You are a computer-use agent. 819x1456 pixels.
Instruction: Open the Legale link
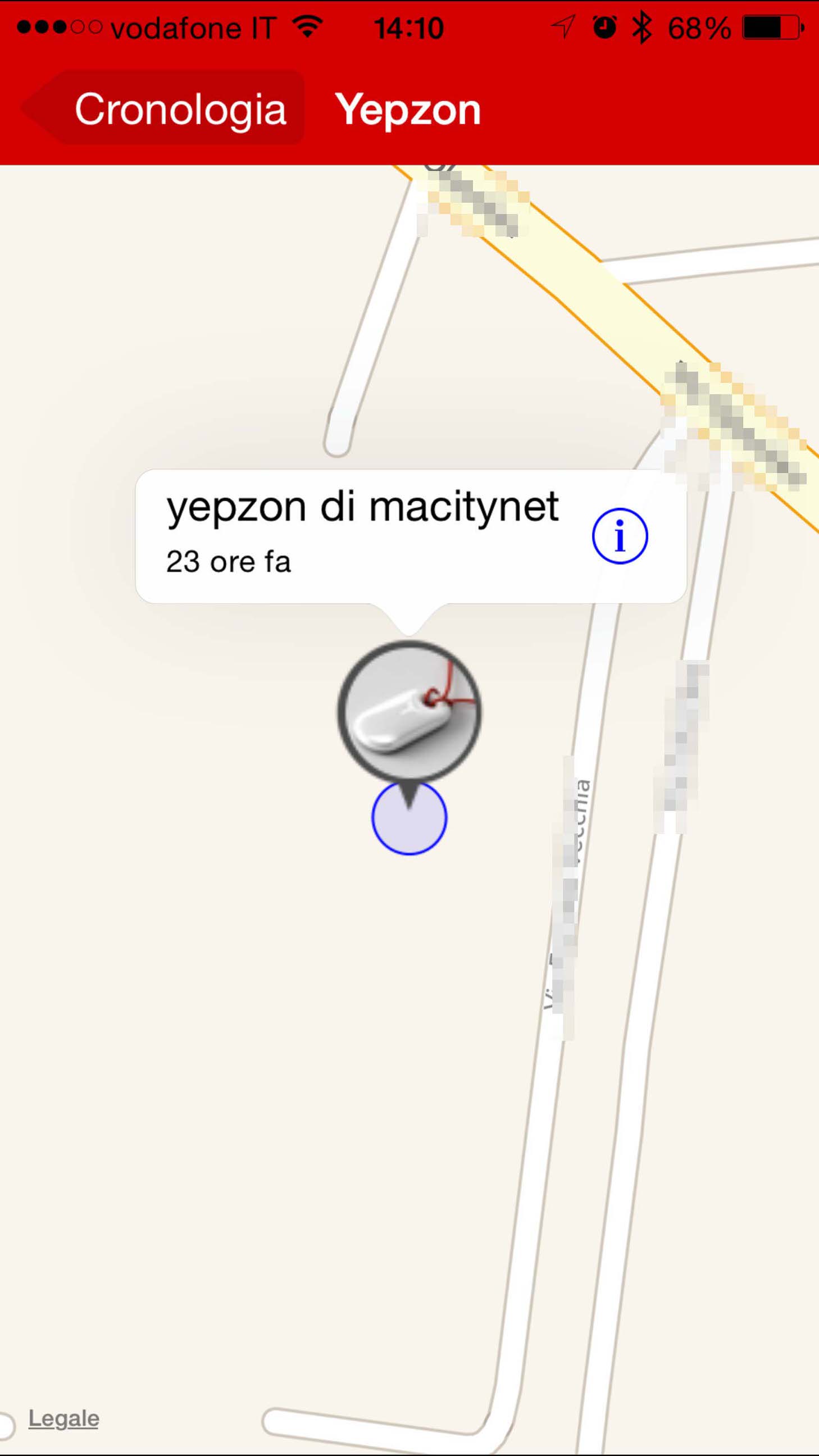(64, 1418)
